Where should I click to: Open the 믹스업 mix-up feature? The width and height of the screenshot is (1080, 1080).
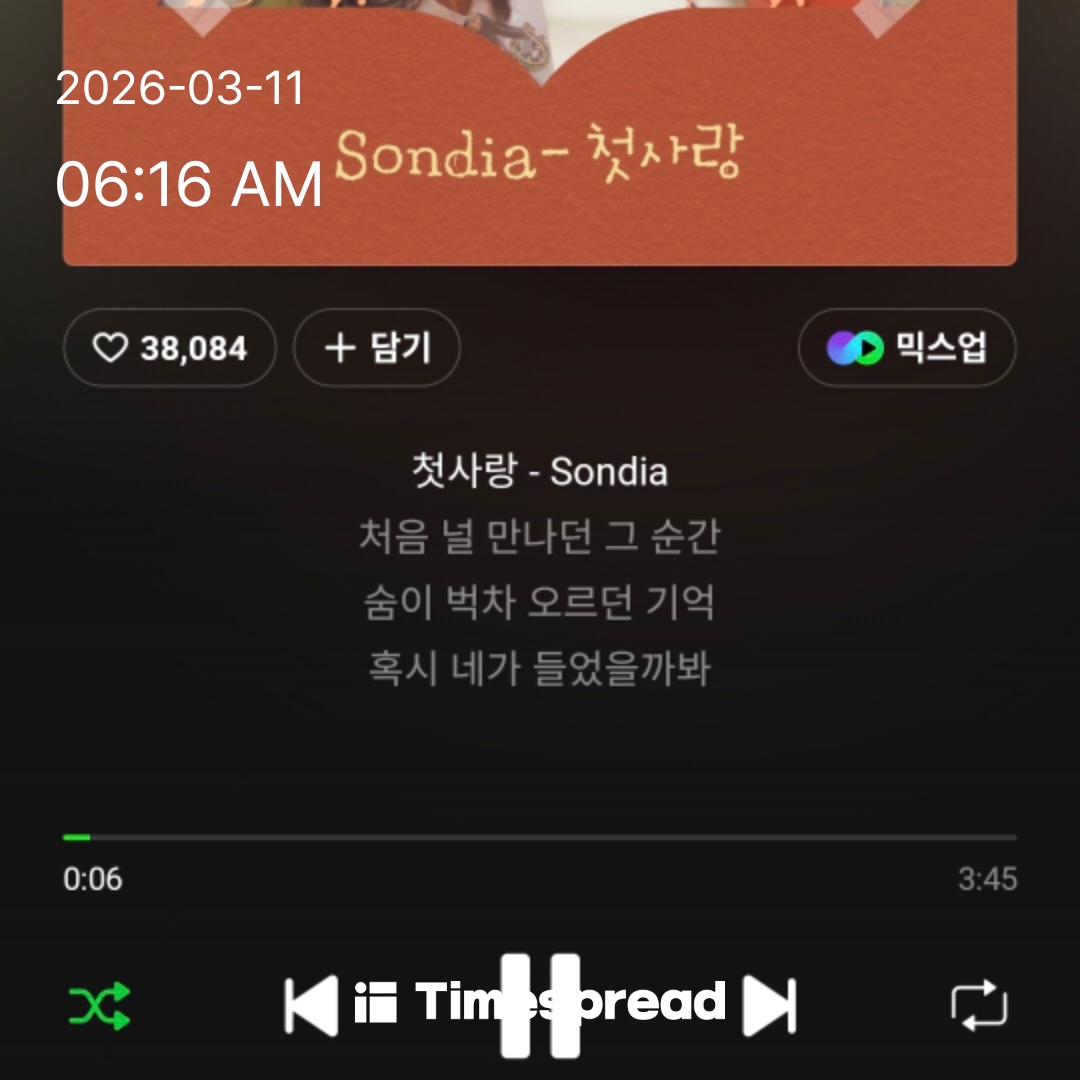click(x=907, y=348)
